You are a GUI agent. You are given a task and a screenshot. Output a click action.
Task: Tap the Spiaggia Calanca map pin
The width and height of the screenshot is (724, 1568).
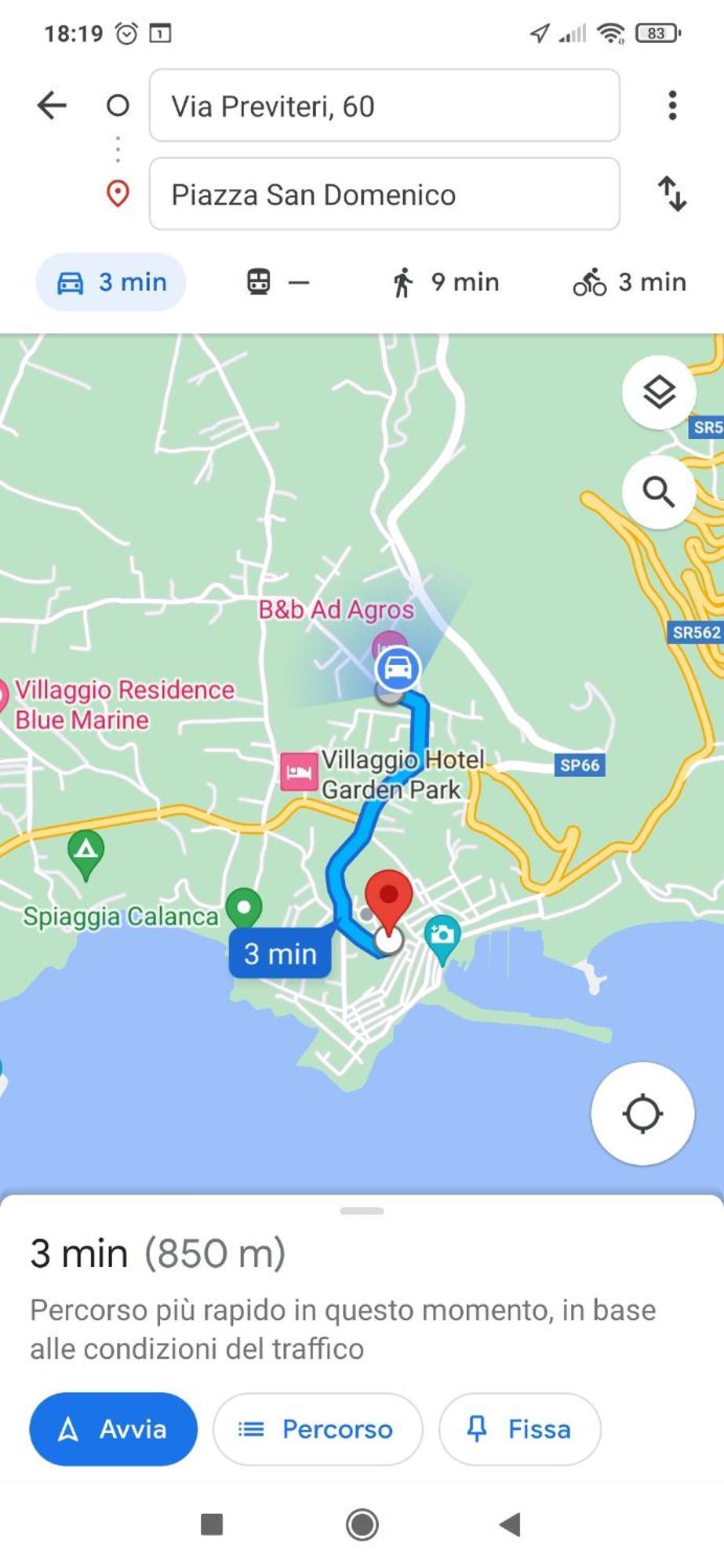(x=244, y=908)
